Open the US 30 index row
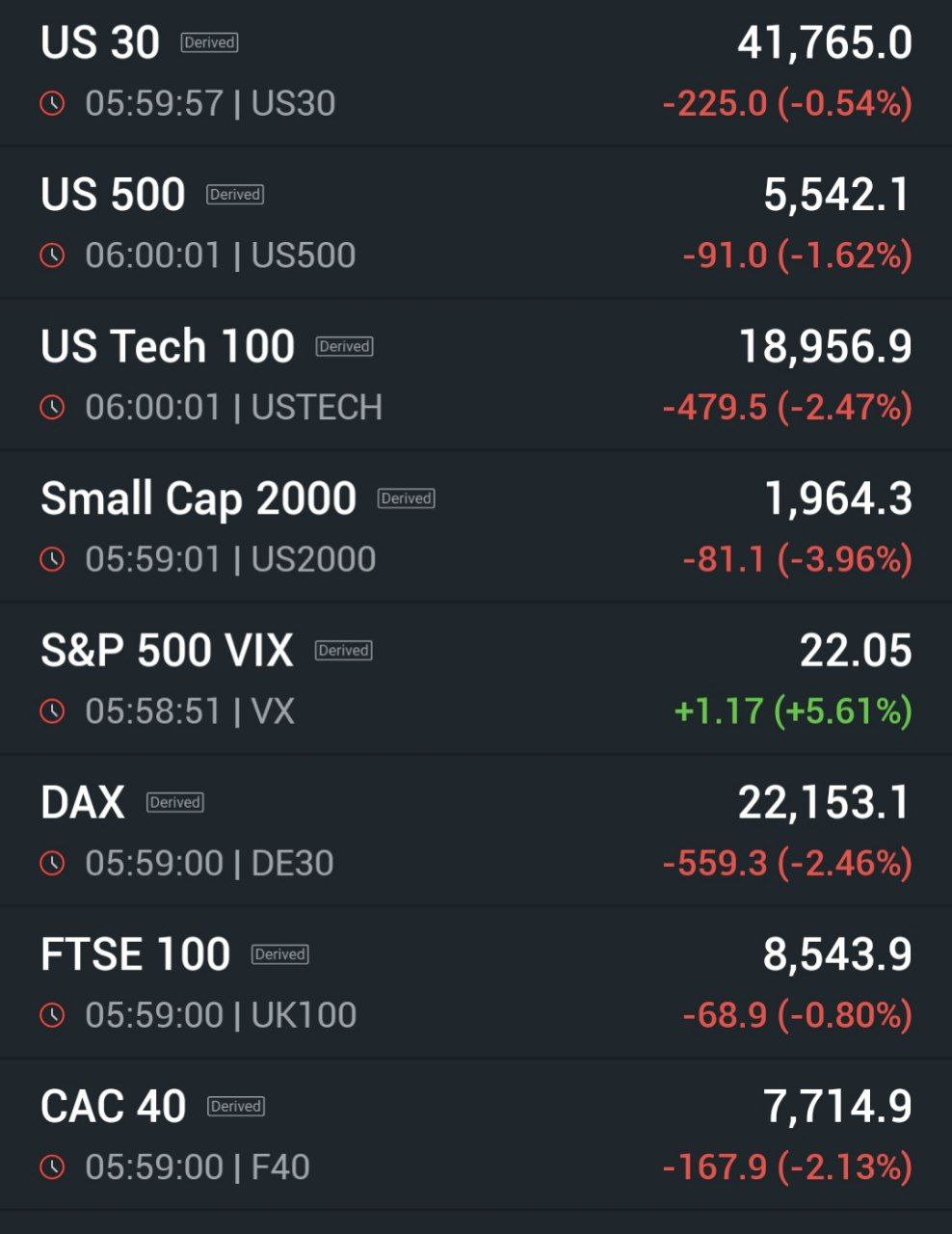The height and width of the screenshot is (1234, 952). point(100,43)
